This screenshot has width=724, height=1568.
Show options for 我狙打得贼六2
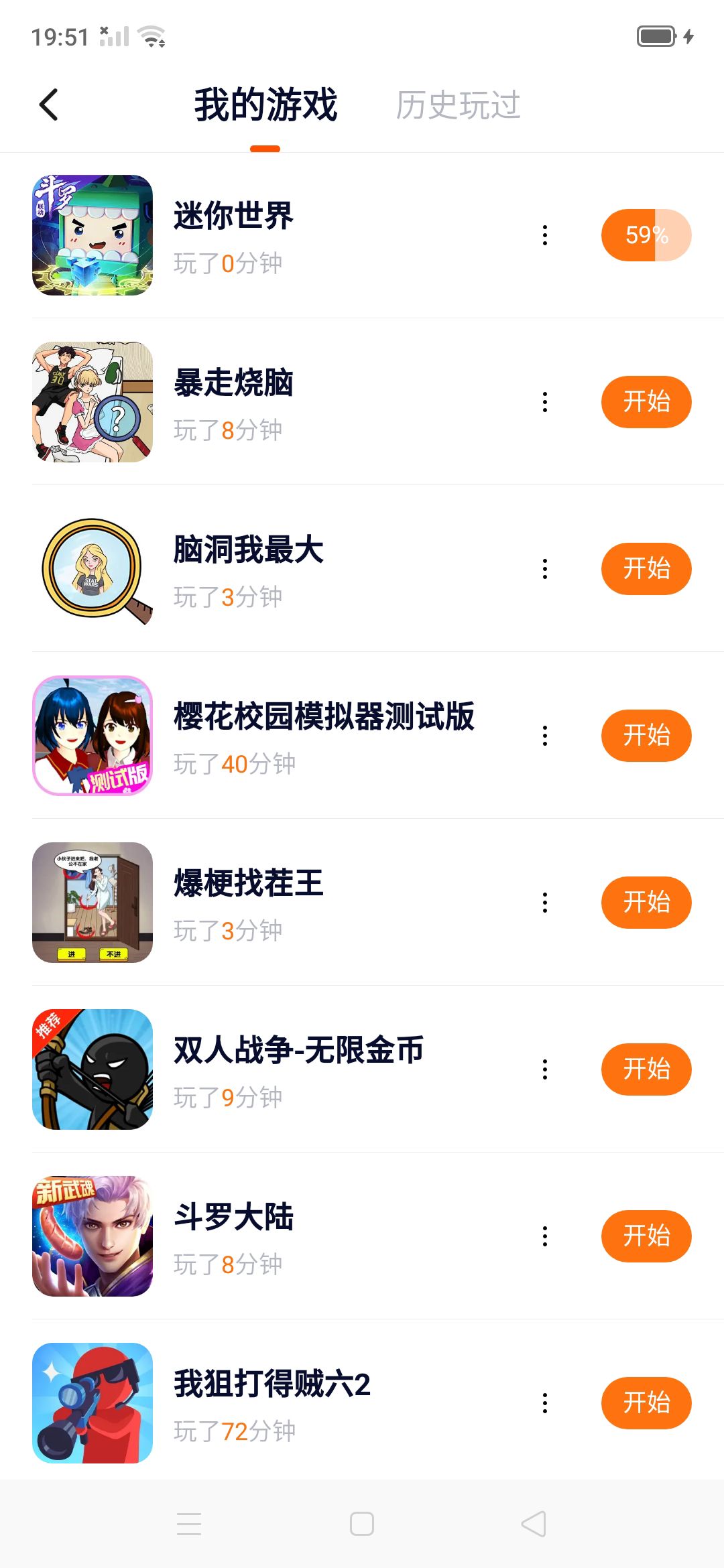(x=545, y=1403)
